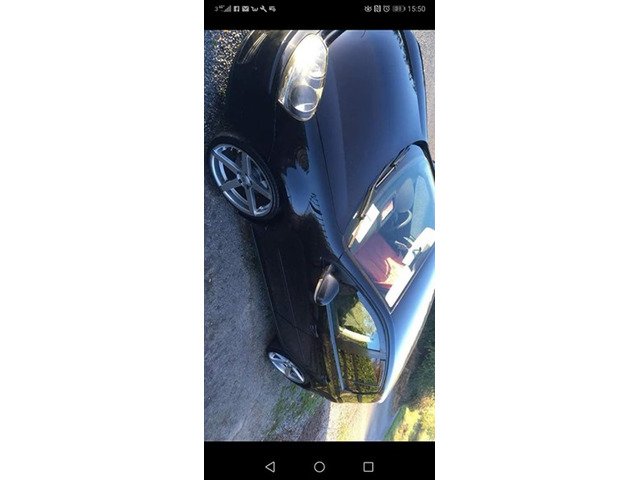The image size is (640, 480).
Task: Open recent apps square button
Action: click(x=368, y=466)
